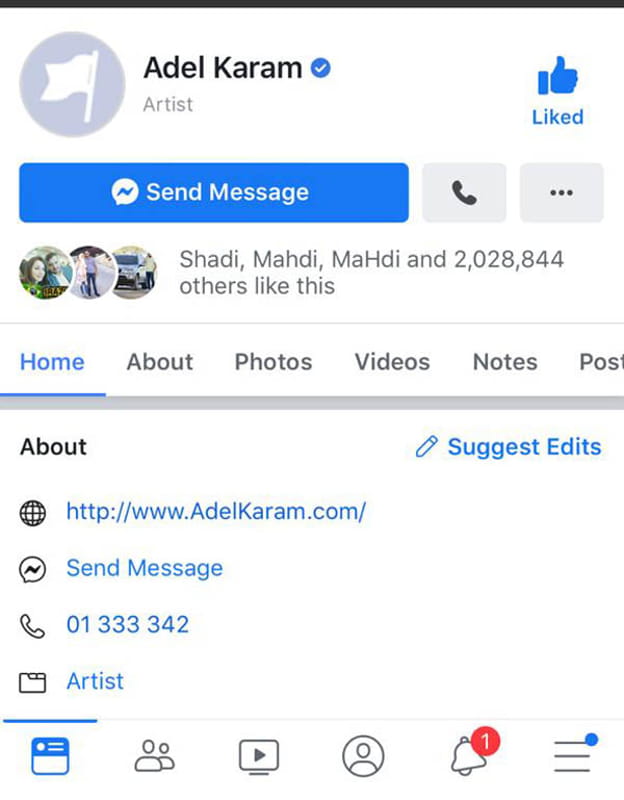Dial the phone number 01 333 342
This screenshot has height=800, width=624.
(x=127, y=625)
